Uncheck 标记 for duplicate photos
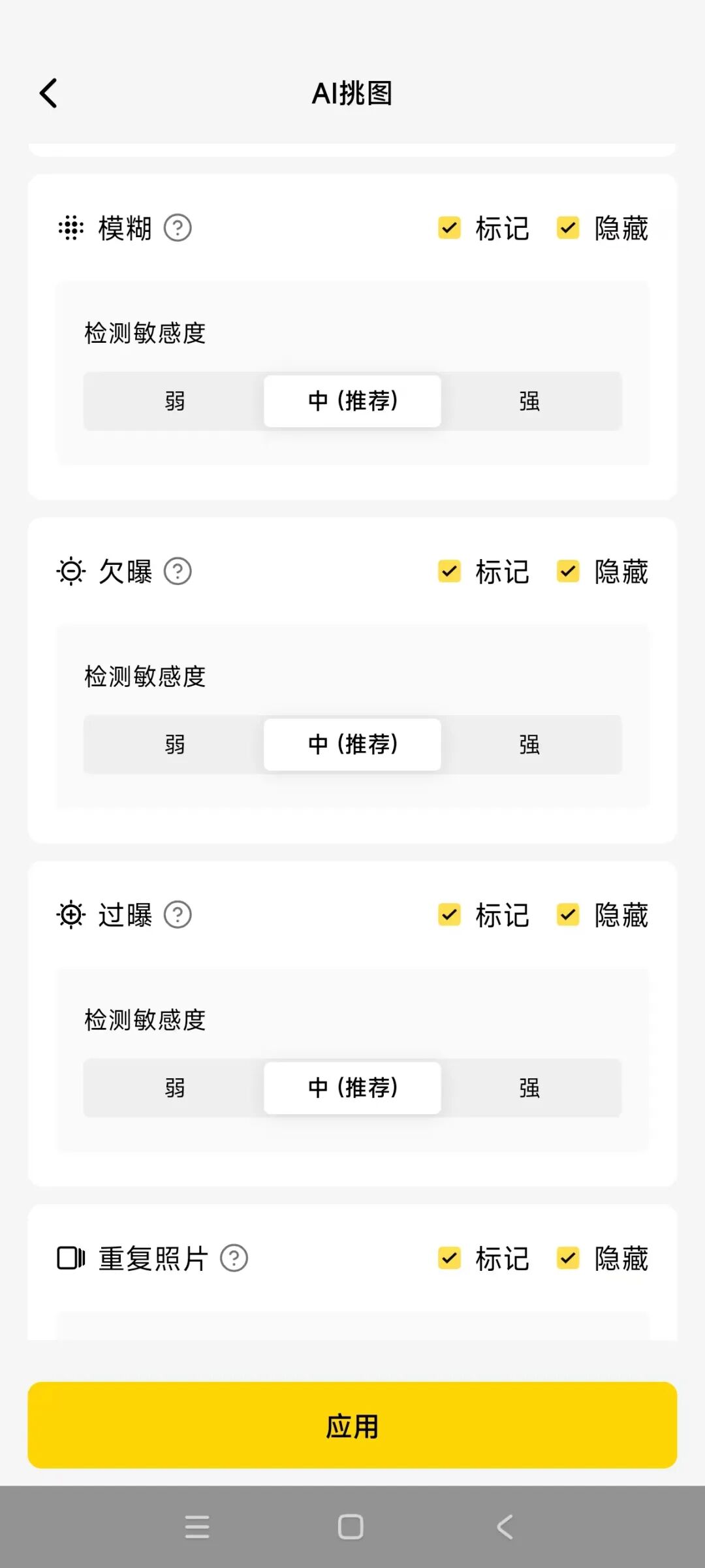This screenshot has height=1568, width=705. [x=448, y=1257]
